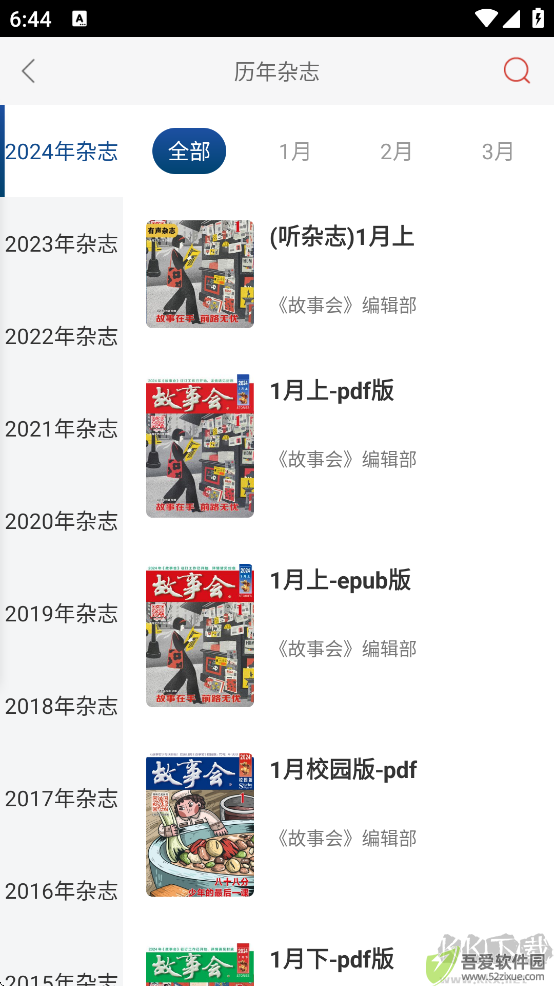The image size is (554, 986).
Task: Switch to 2023年杂志 in the sidebar
Action: (x=62, y=243)
